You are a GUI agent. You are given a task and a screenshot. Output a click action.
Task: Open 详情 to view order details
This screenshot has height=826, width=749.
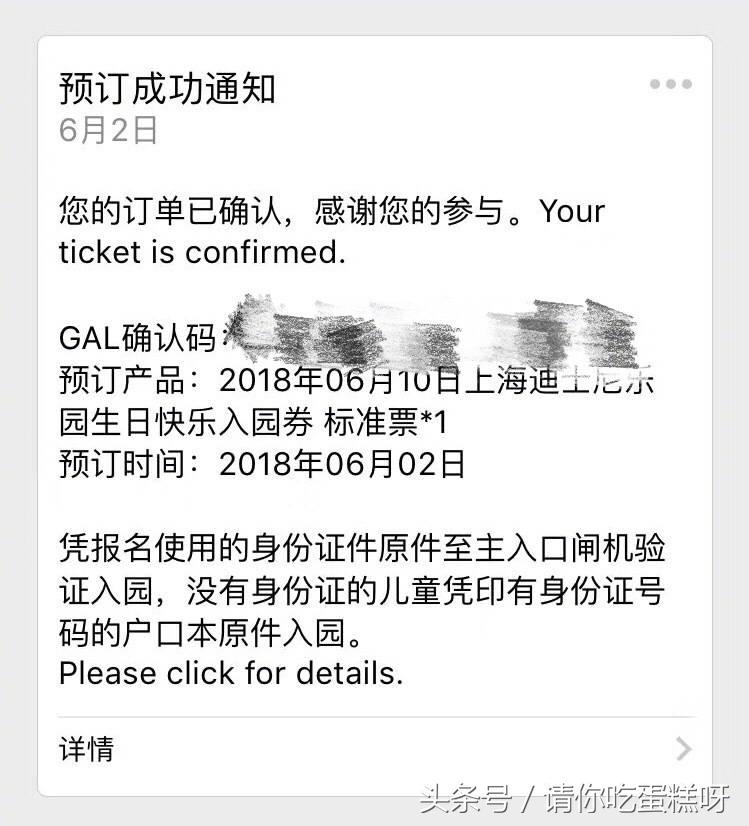(x=375, y=749)
